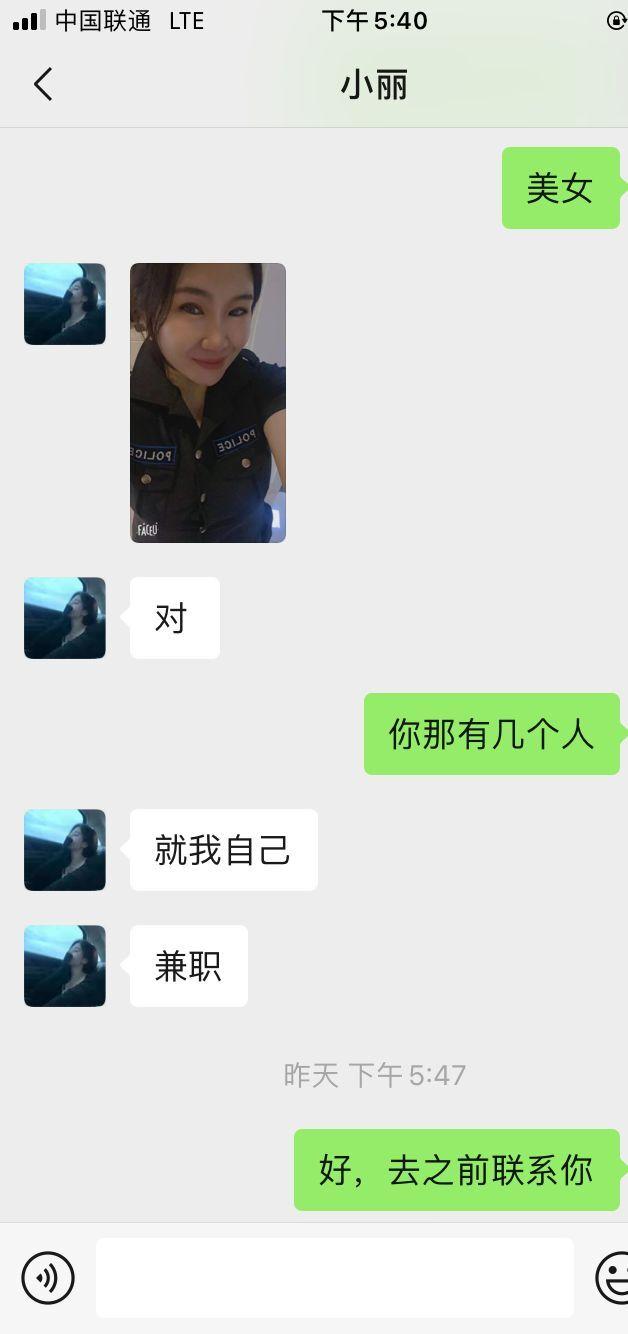
Task: Tap the avatar next to "兼职" message
Action: coord(65,966)
